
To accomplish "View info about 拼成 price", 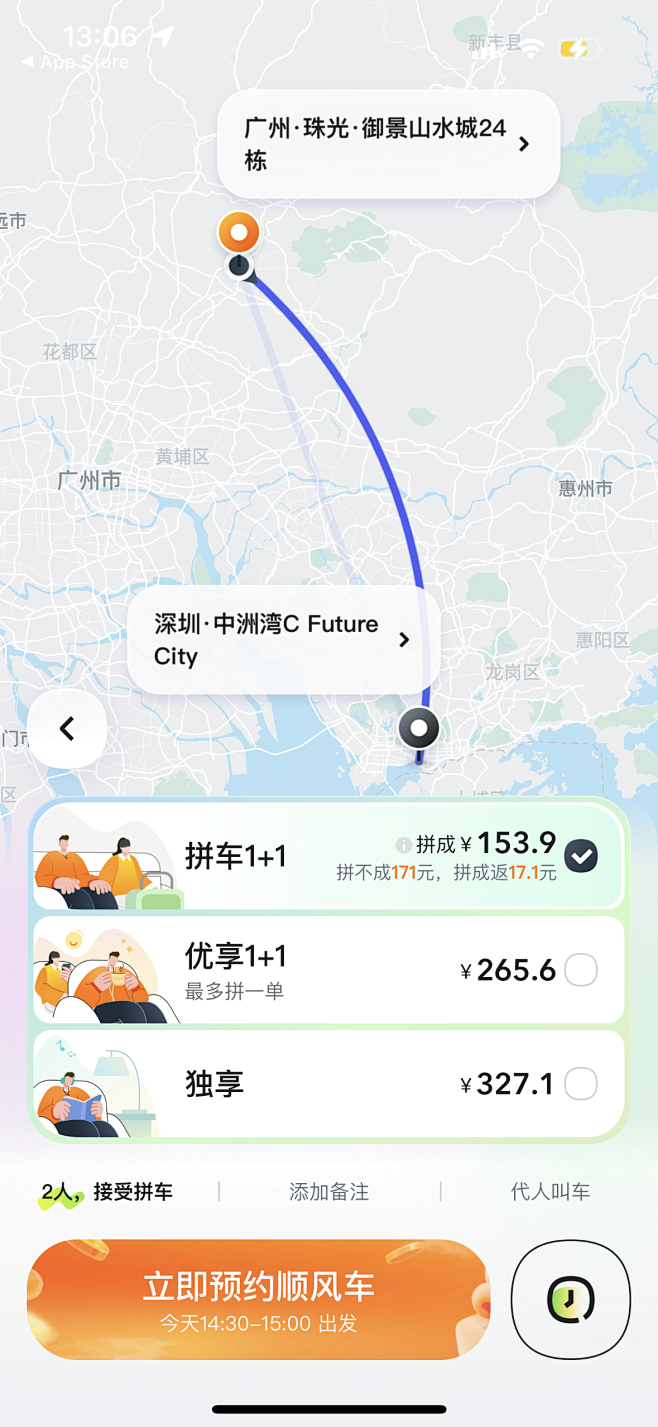I will (403, 844).
